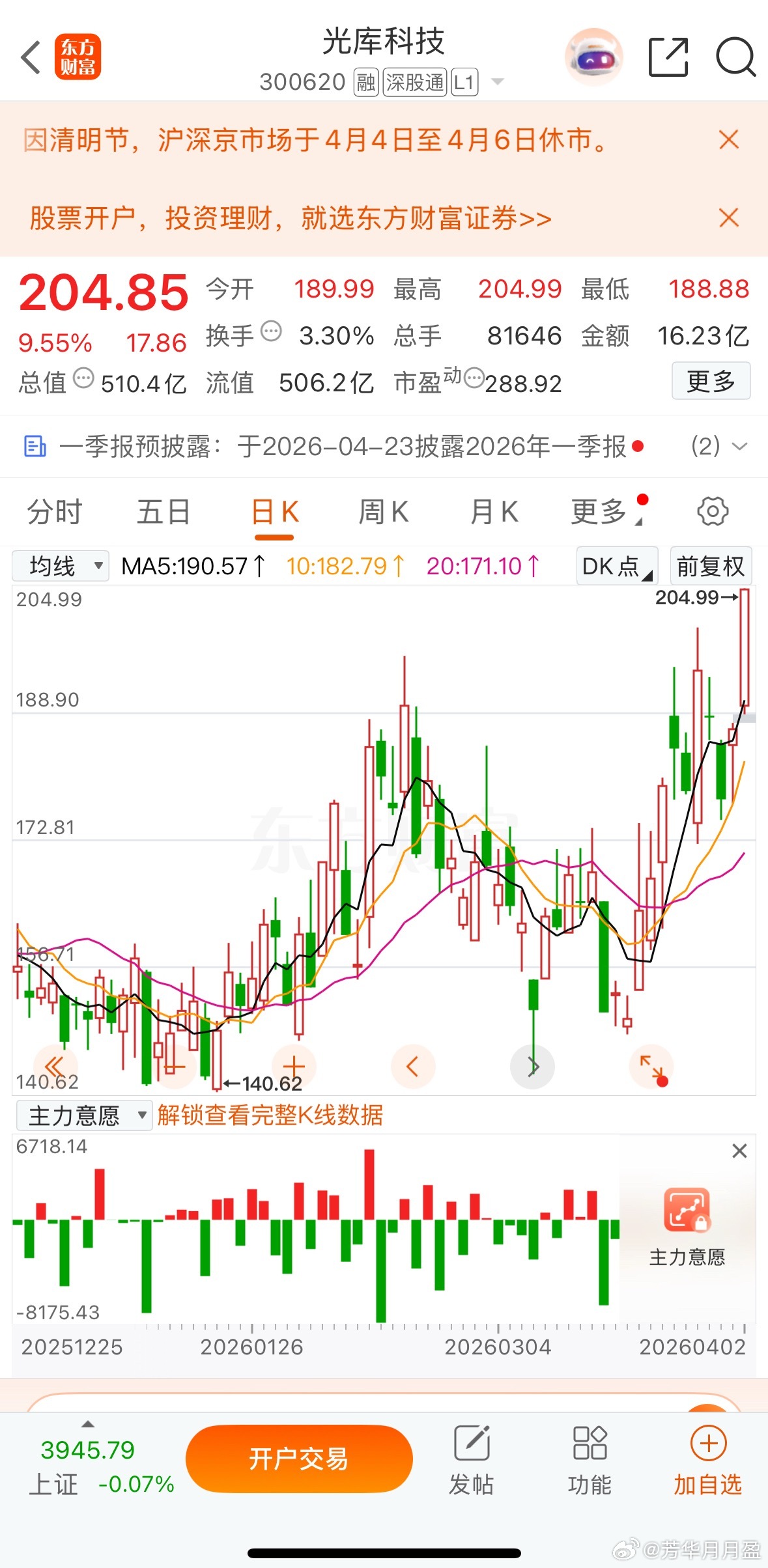
Task: Select the 分时 intraday tab
Action: click(55, 511)
